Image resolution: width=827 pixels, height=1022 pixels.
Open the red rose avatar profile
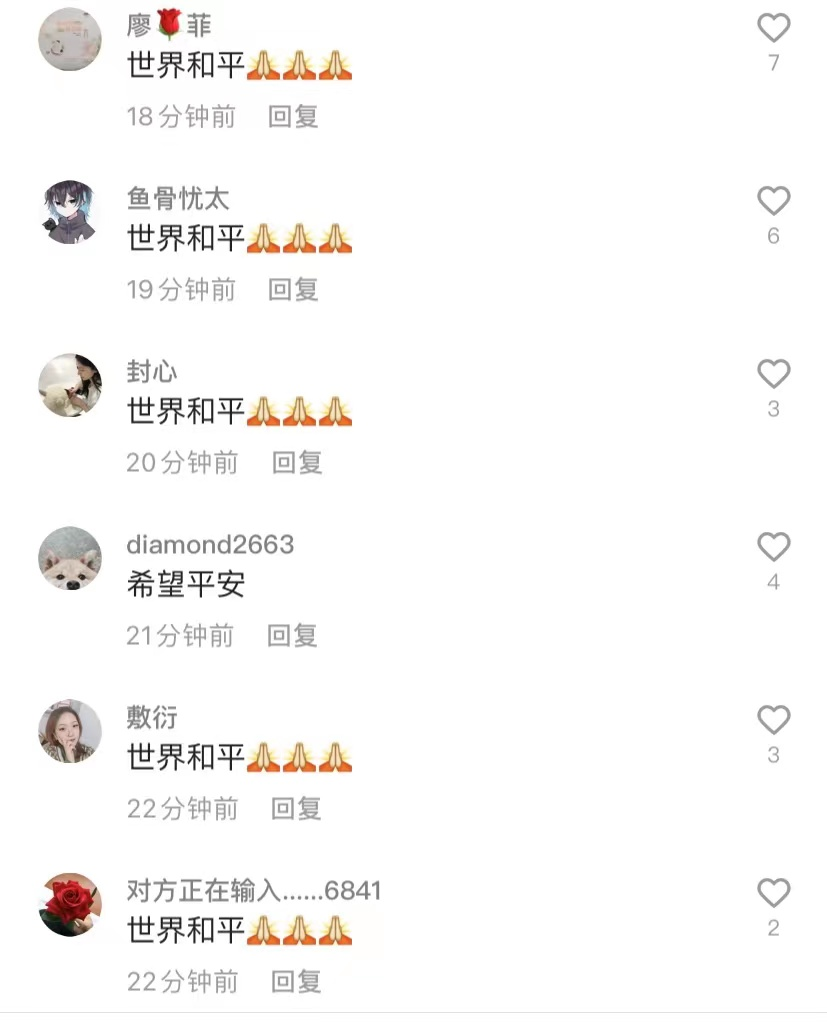70,904
